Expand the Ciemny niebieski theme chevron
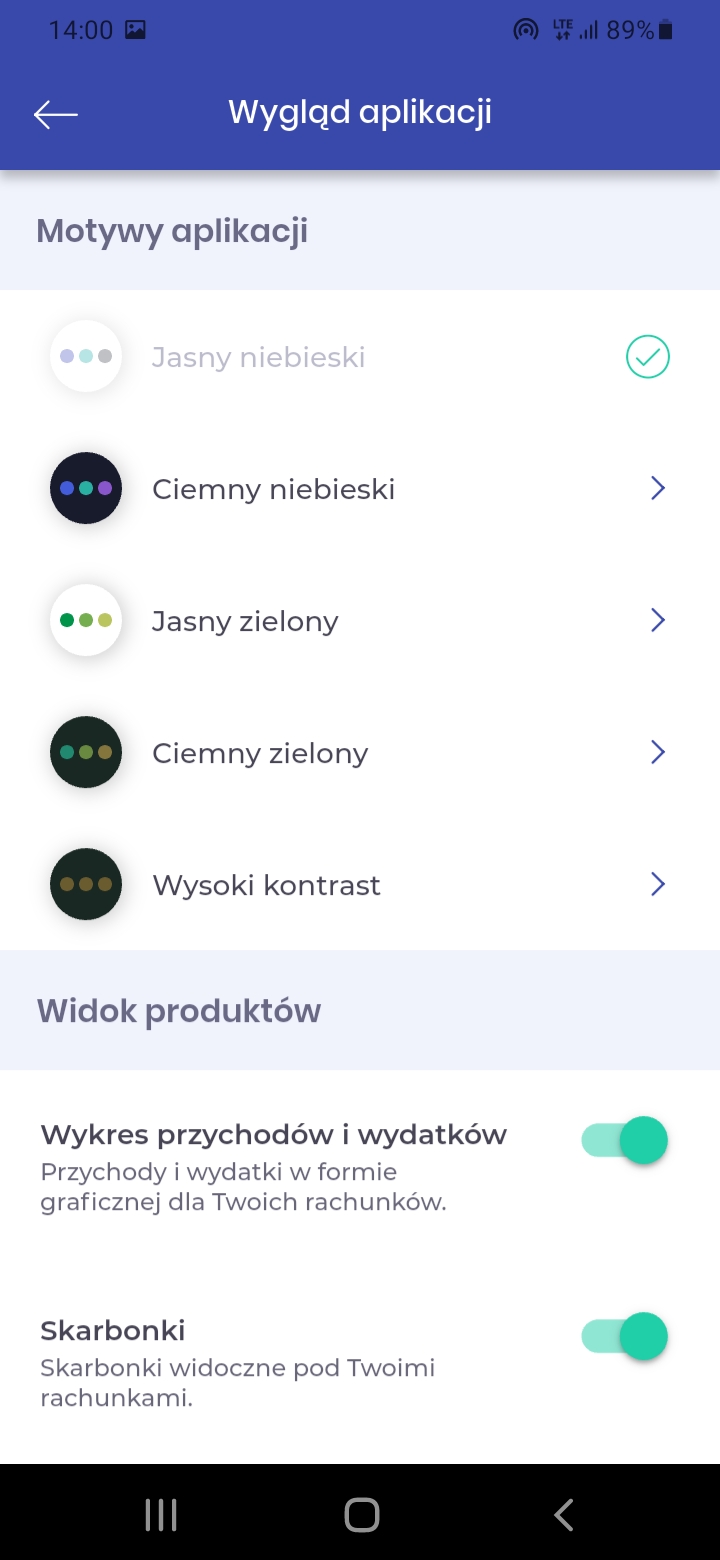The height and width of the screenshot is (1560, 720). click(x=657, y=488)
